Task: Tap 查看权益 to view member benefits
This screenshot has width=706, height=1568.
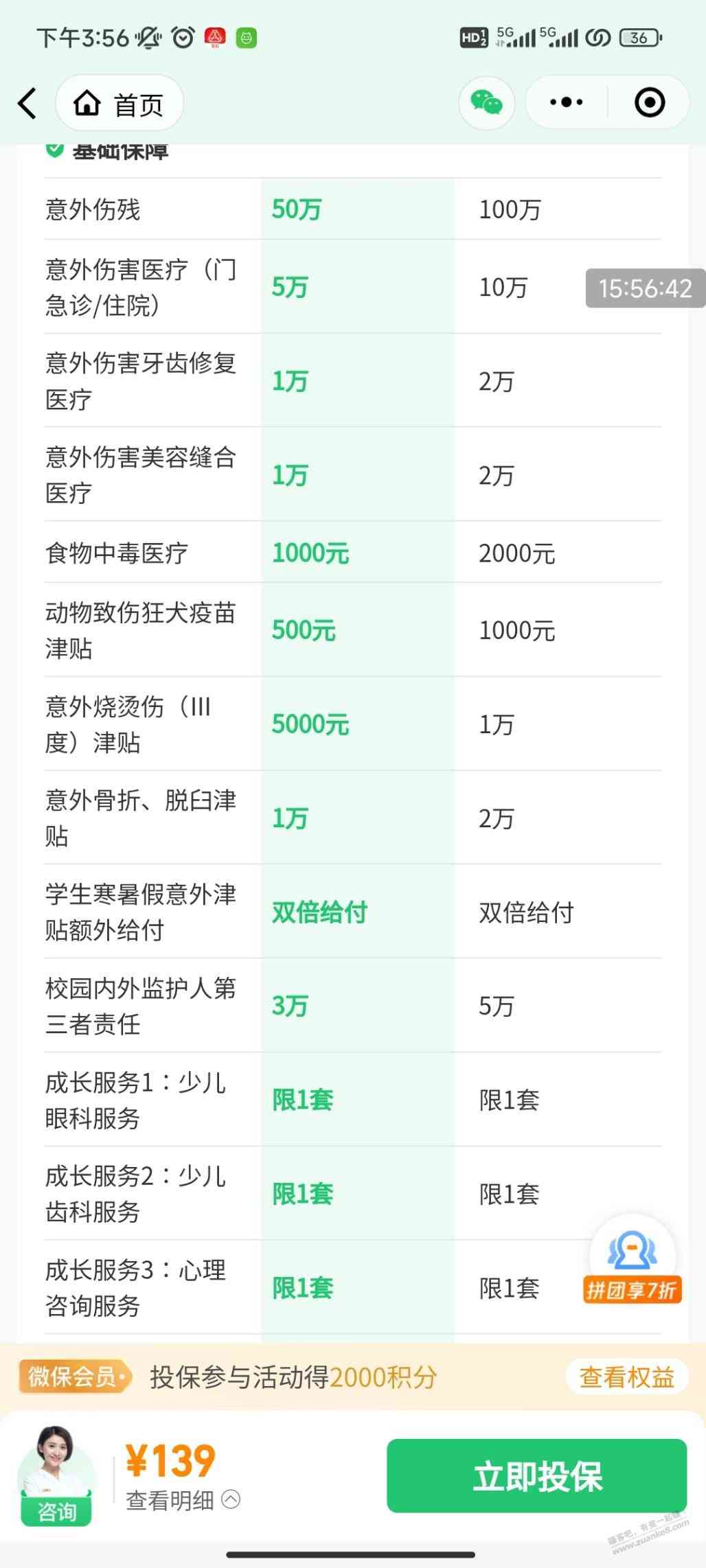Action: tap(626, 1377)
